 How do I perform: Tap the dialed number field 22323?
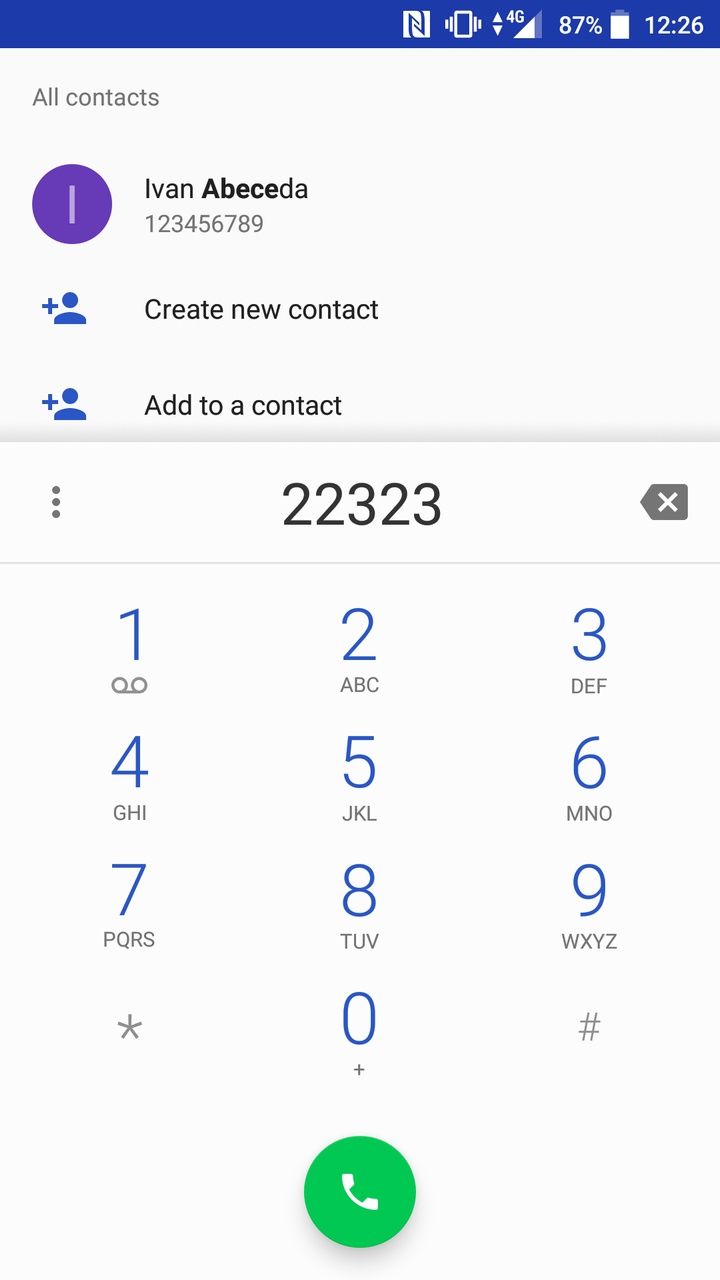tap(361, 504)
